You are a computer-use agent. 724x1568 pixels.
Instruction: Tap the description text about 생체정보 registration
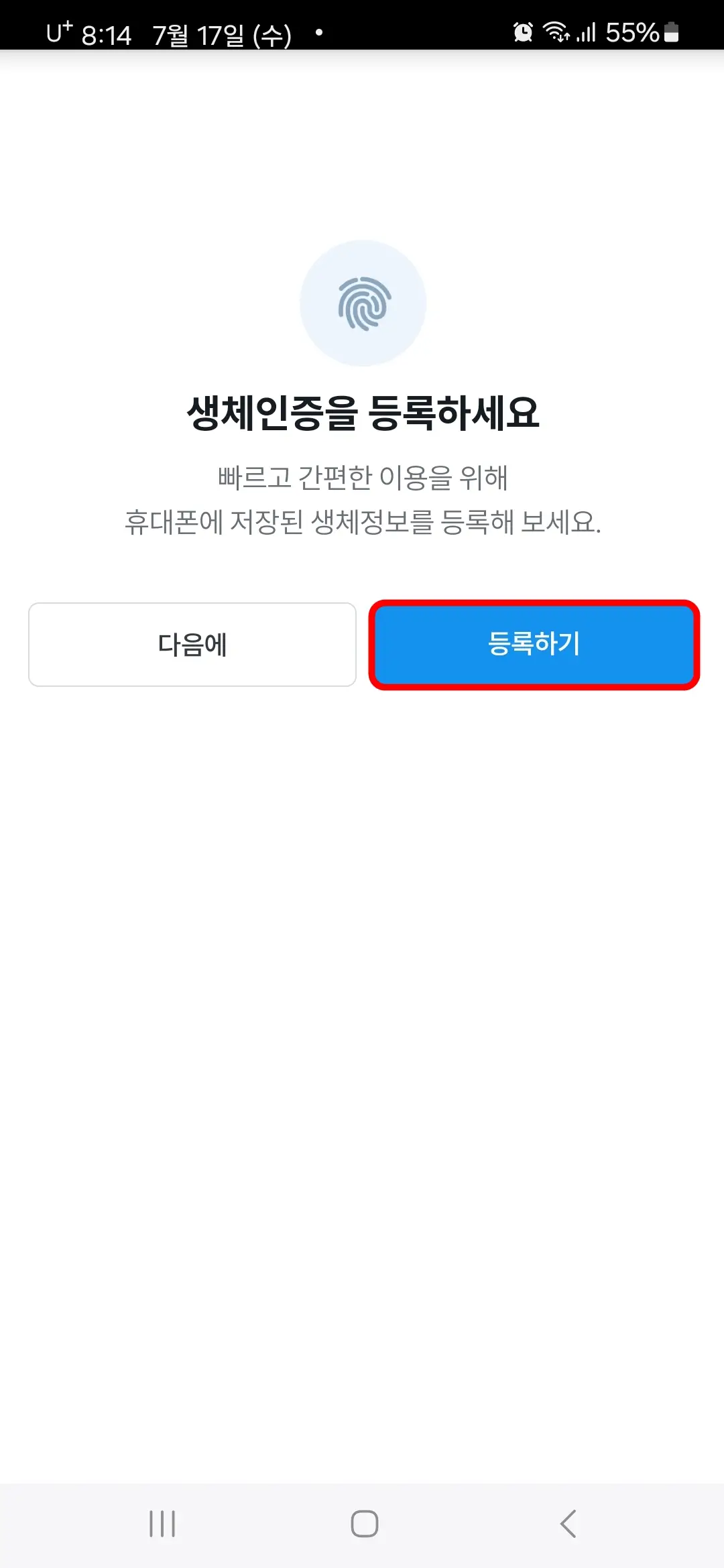pyautogui.click(x=362, y=503)
